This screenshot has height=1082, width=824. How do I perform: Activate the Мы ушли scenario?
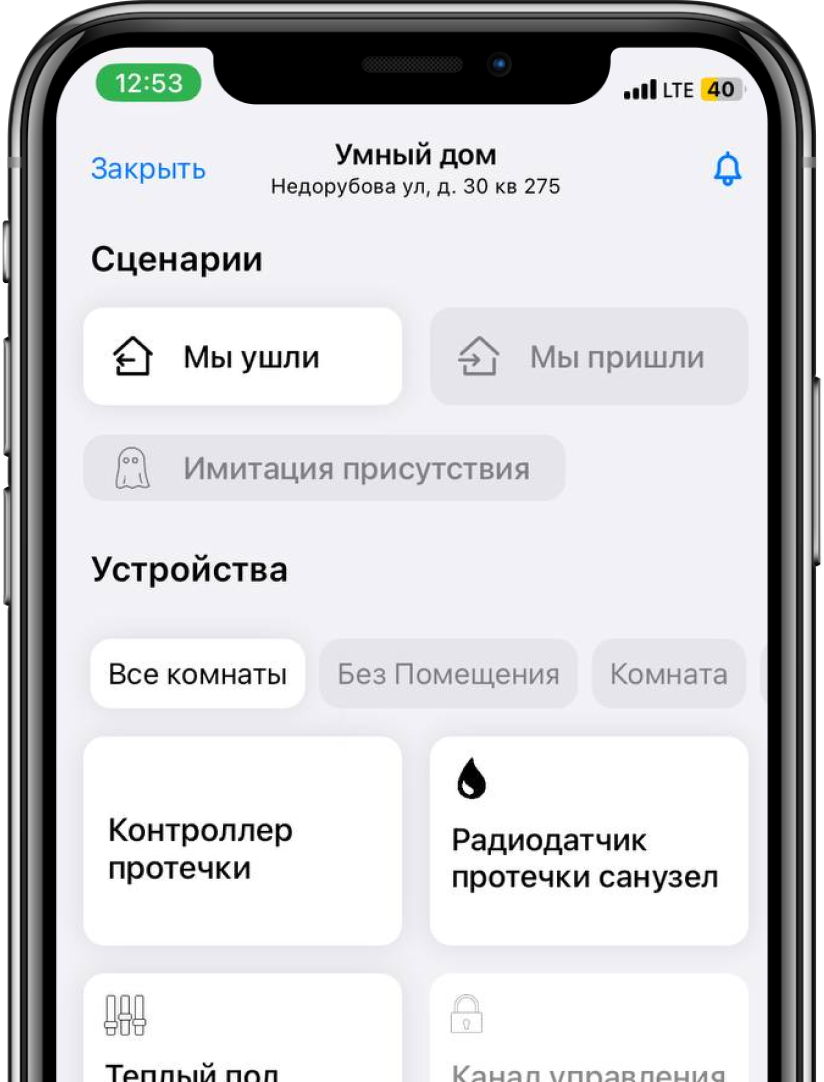tap(242, 357)
